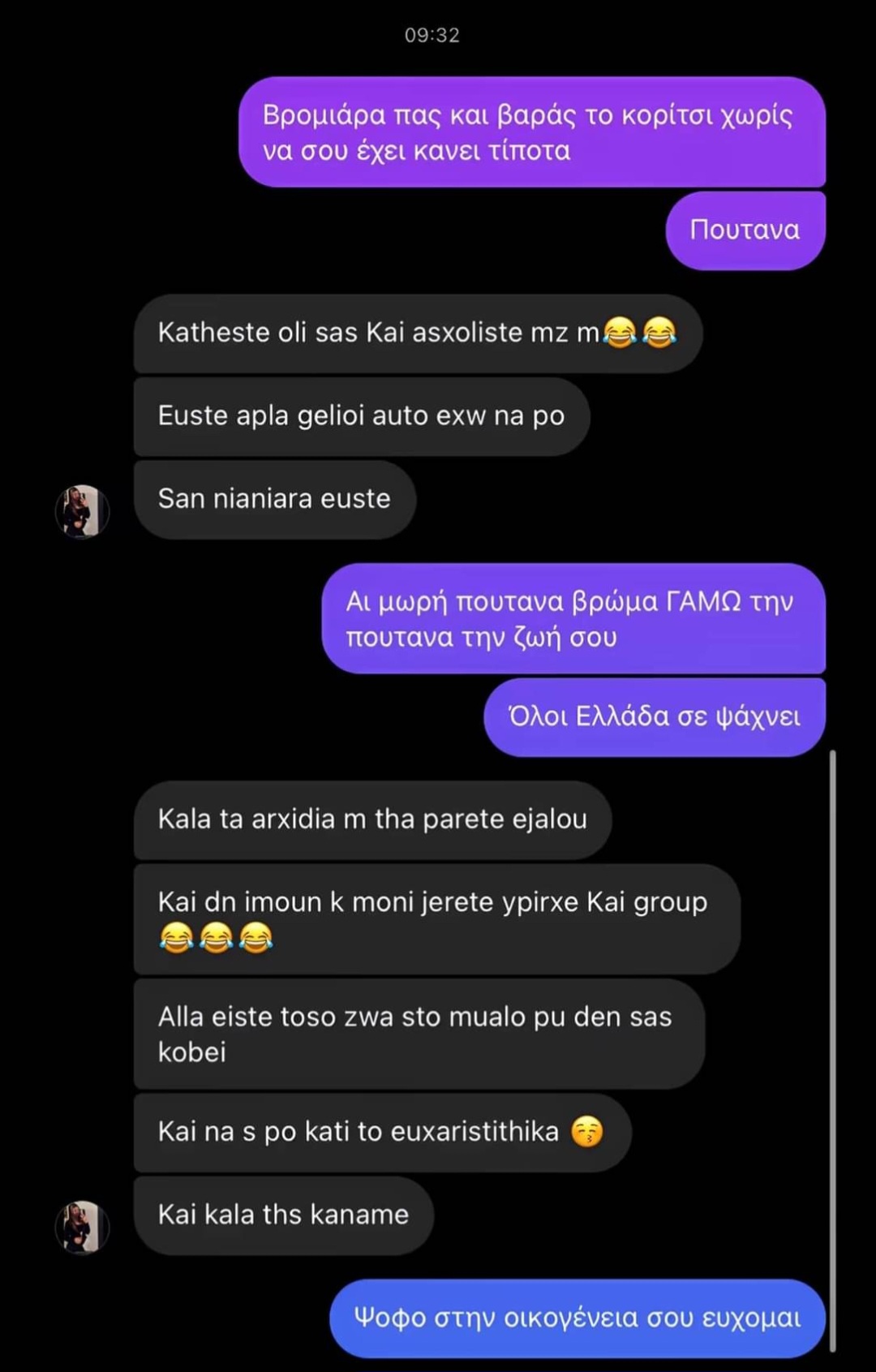This screenshot has height=1372, width=876.
Task: Open sender's avatar beside 'Kai kala ths kaname'
Action: [82, 1227]
